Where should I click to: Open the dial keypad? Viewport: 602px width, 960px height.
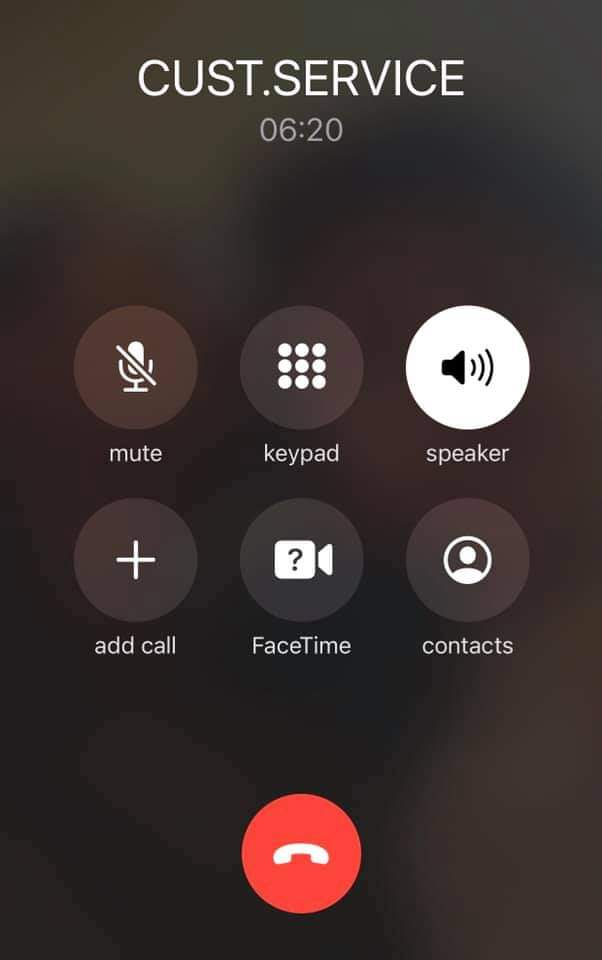301,368
